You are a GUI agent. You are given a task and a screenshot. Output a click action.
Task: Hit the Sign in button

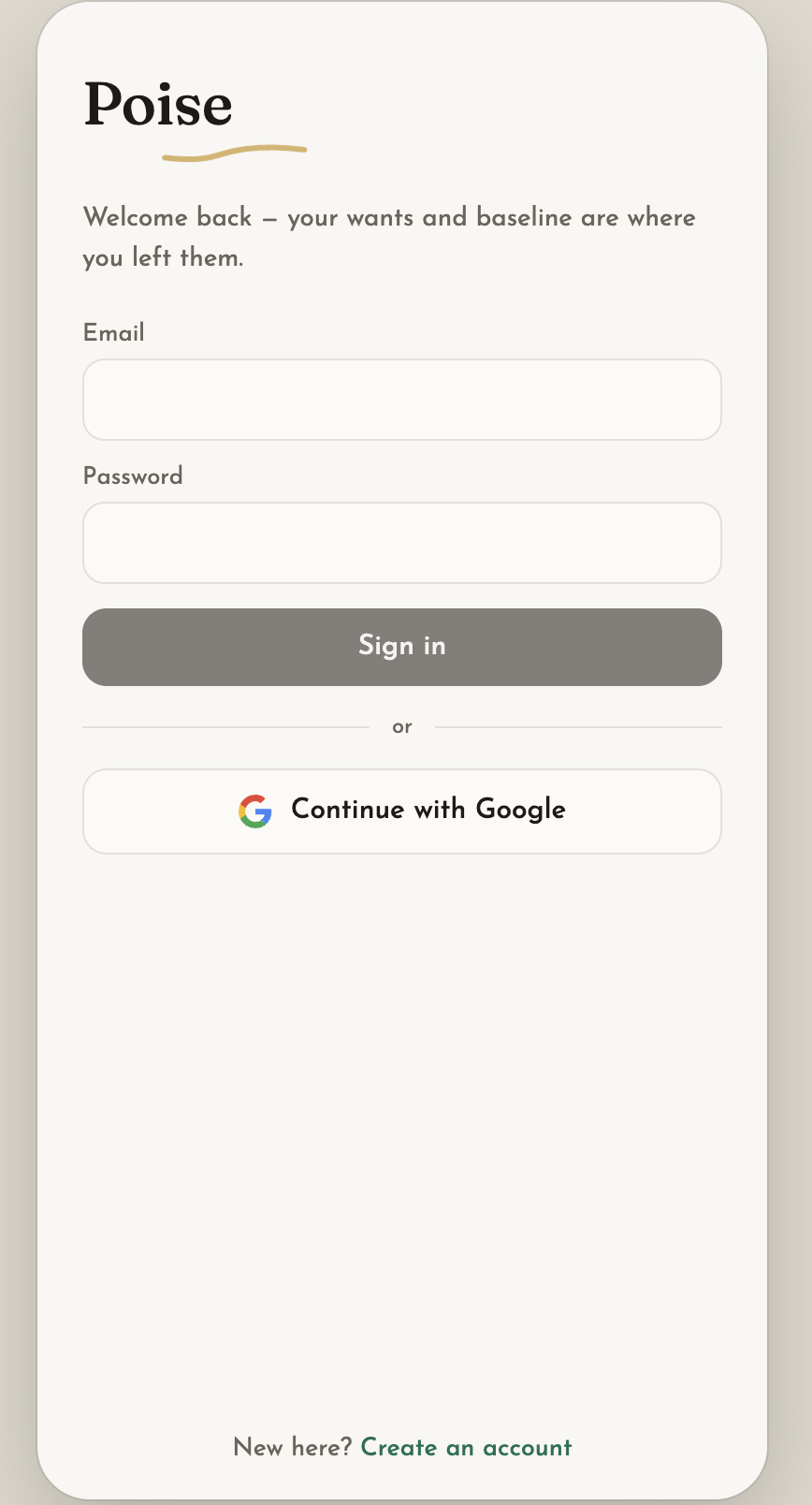point(402,647)
